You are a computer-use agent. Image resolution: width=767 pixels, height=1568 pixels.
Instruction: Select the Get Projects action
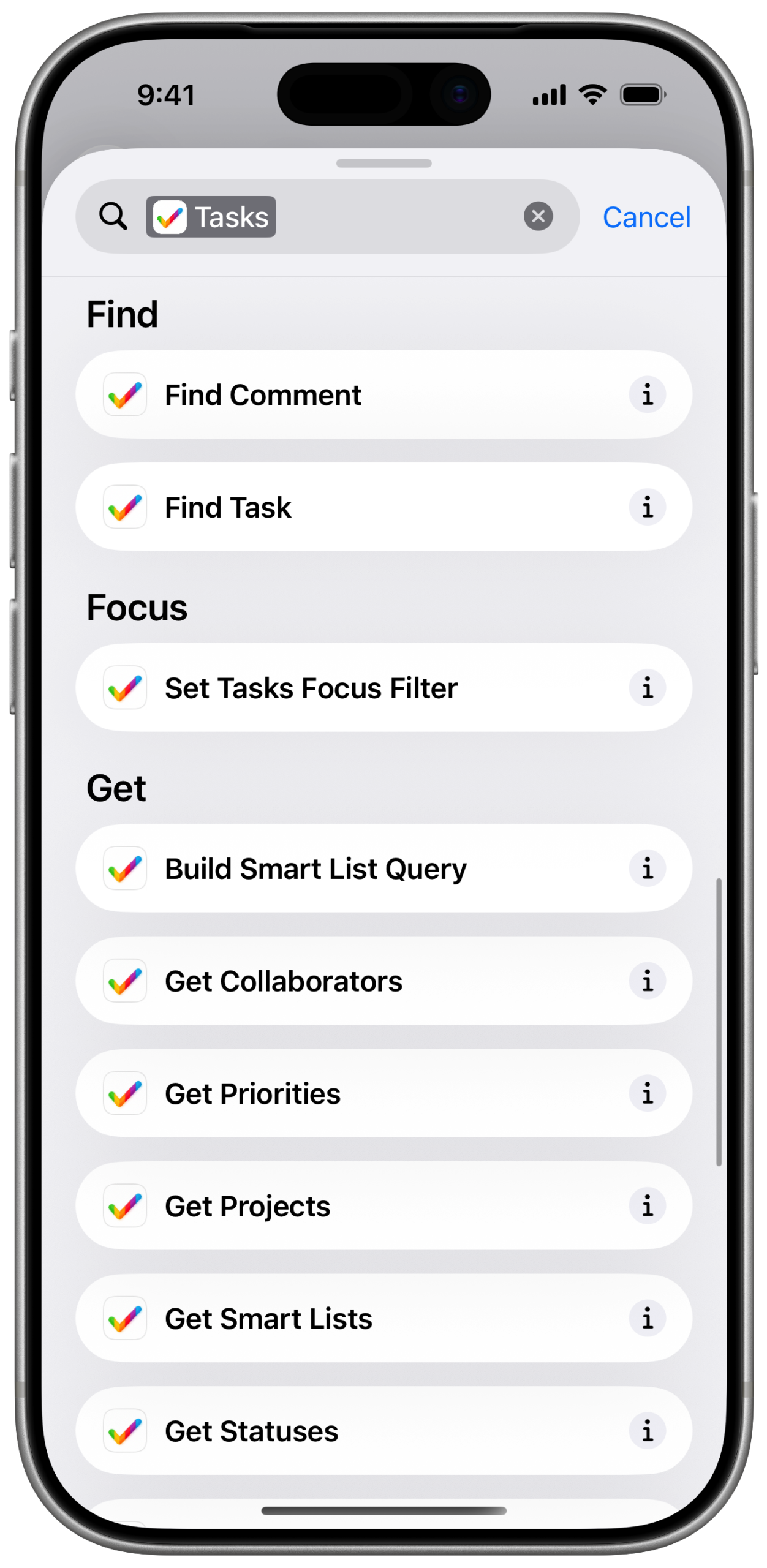(x=343, y=1206)
